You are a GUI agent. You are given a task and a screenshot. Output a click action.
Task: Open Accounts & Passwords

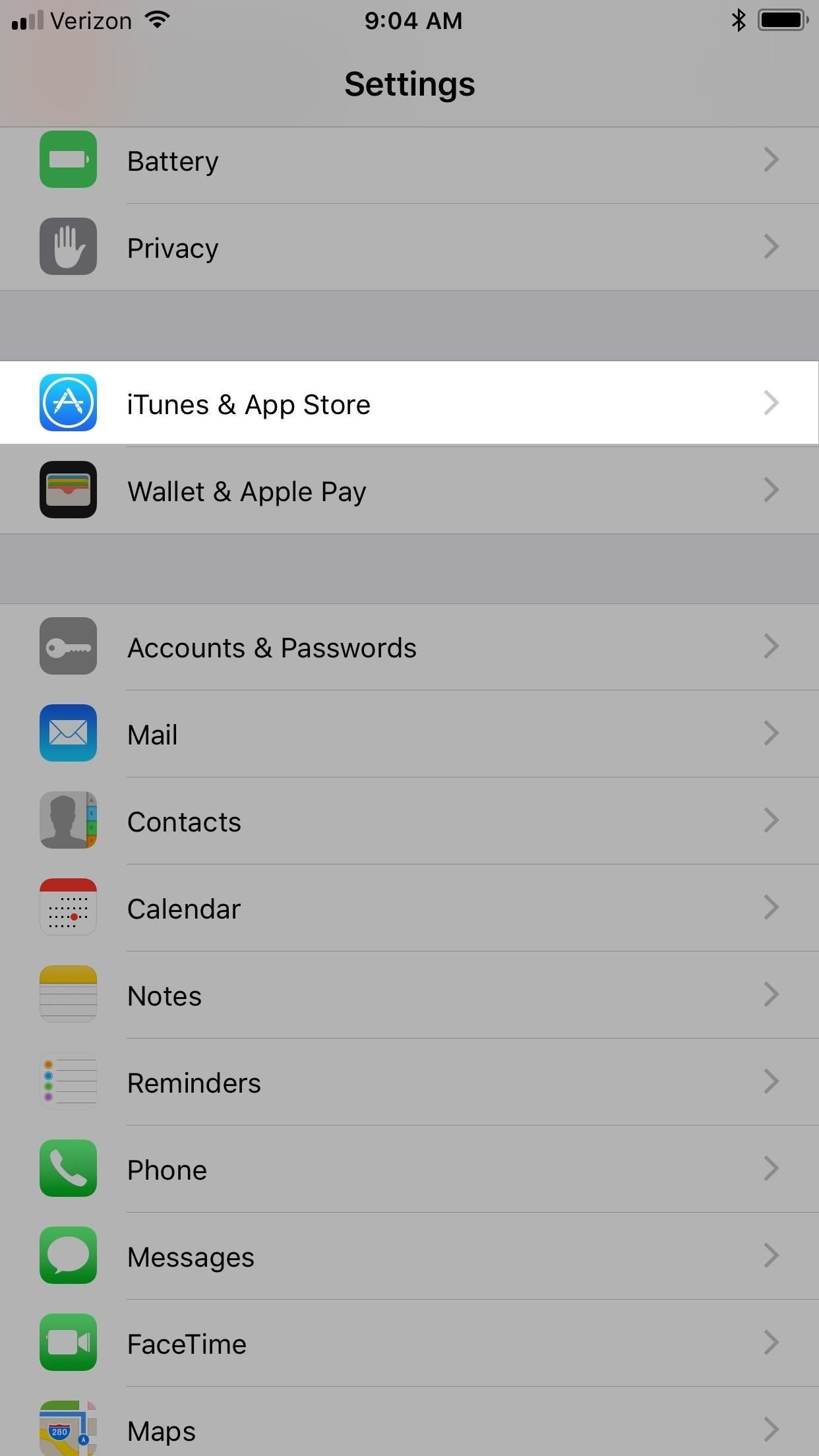[x=409, y=647]
